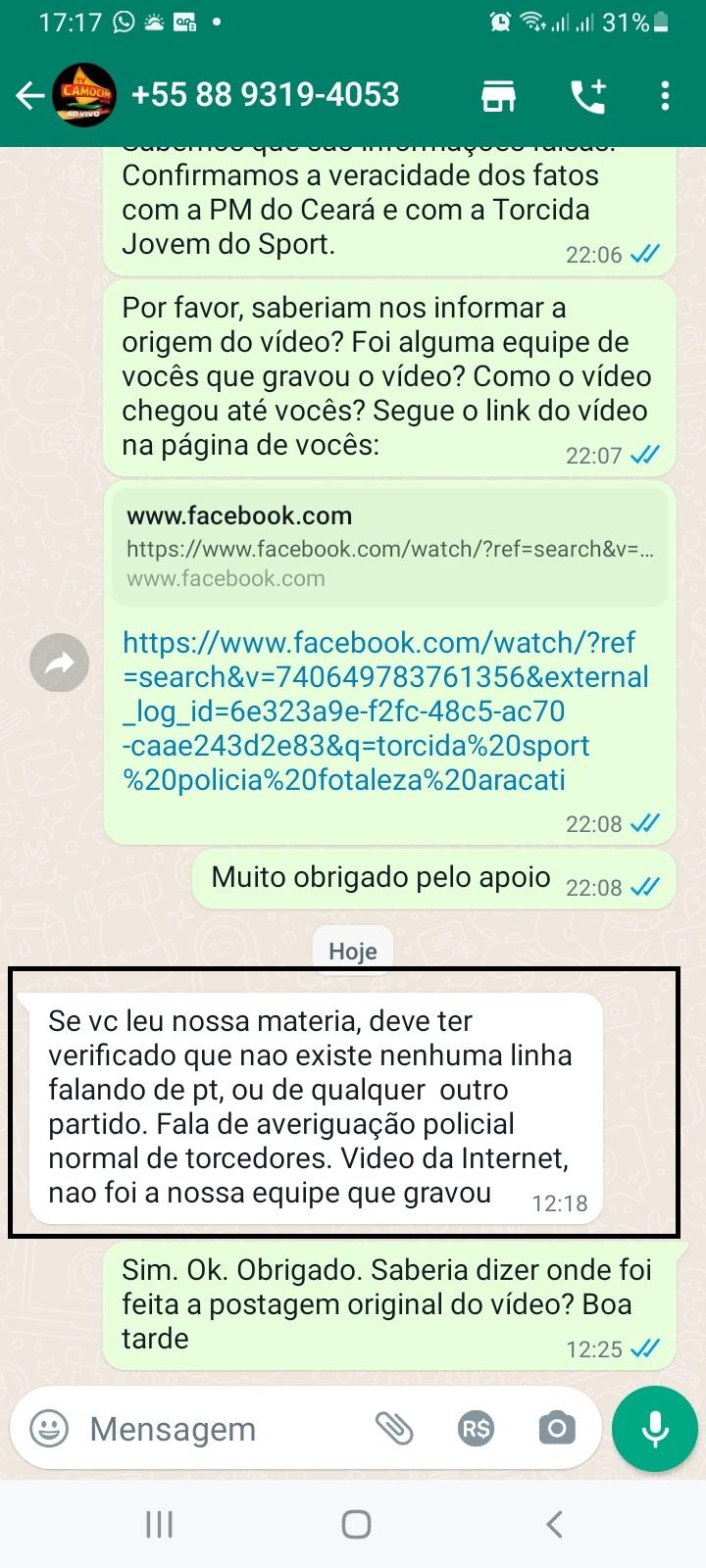Tap the microphone voice message button
Image resolution: width=706 pixels, height=1568 pixels.
[x=654, y=1429]
